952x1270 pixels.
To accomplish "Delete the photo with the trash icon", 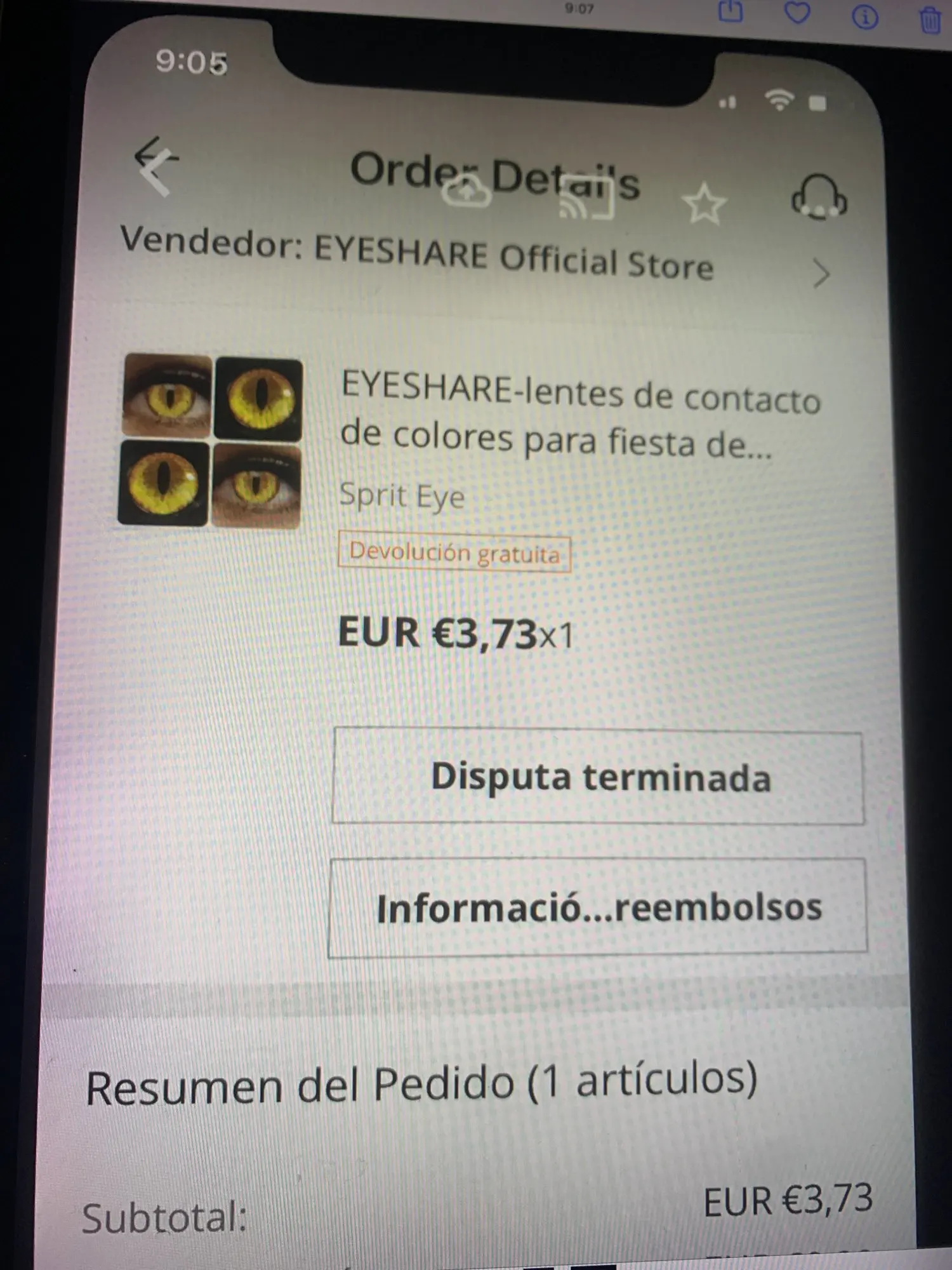I will [930, 20].
